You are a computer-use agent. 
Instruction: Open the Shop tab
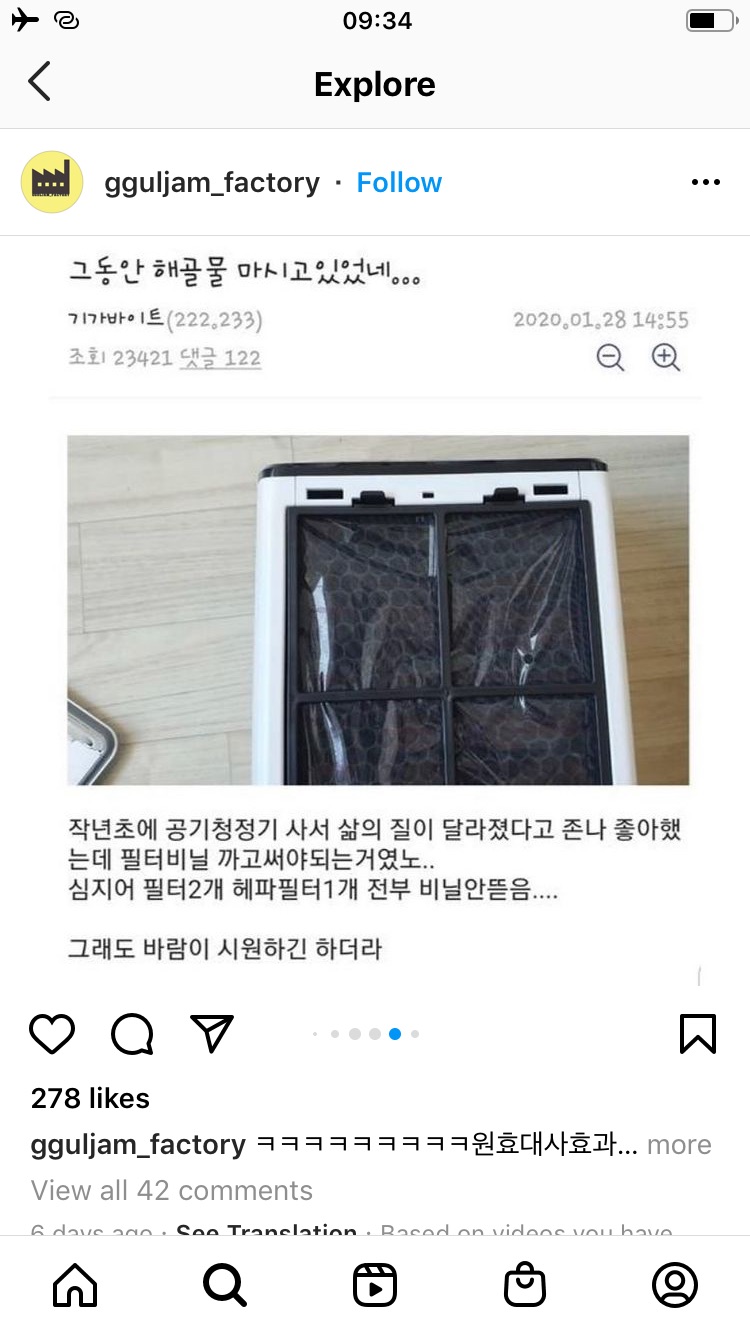[x=525, y=1285]
